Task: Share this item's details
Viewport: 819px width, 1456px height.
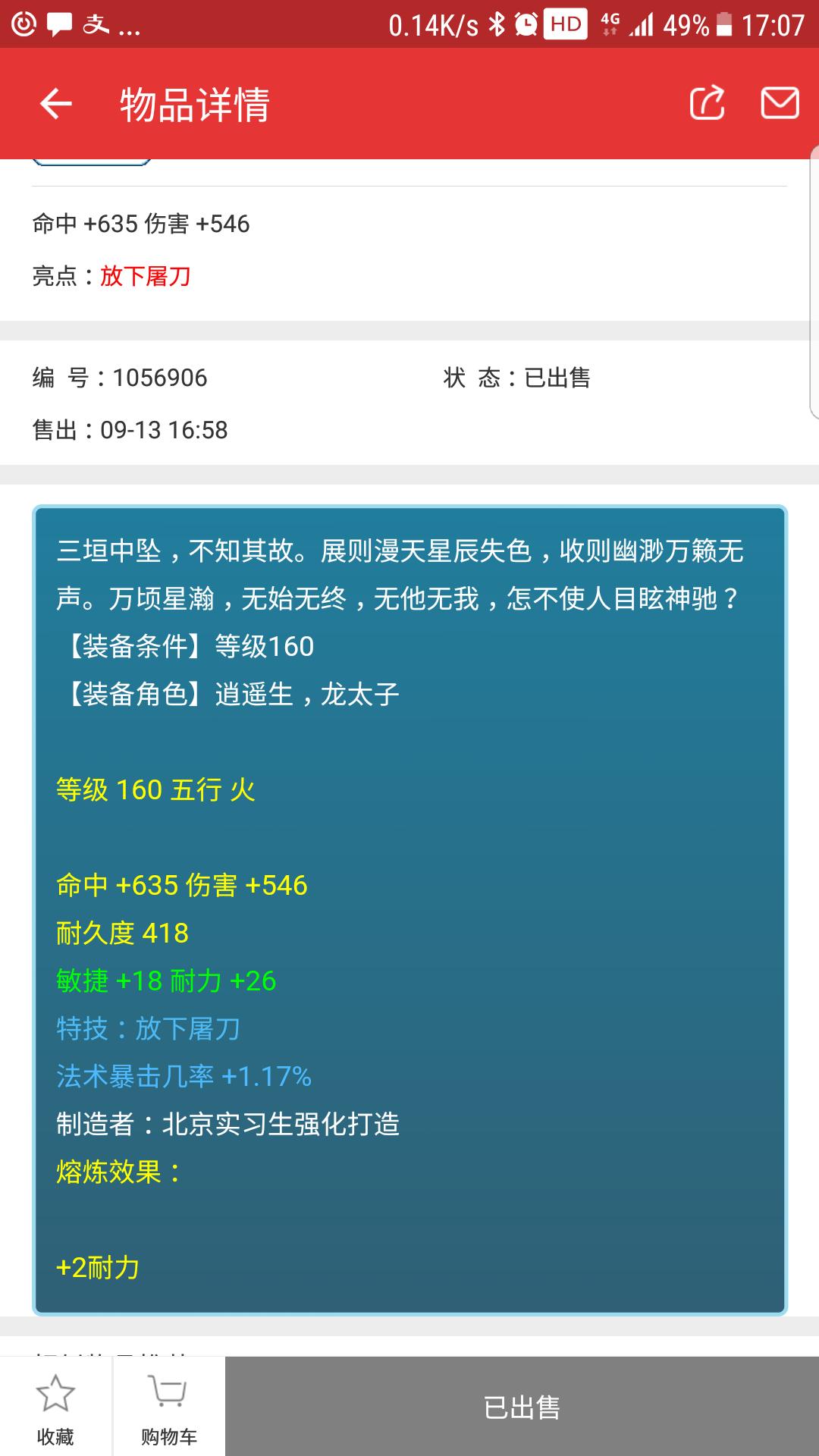Action: point(708,103)
